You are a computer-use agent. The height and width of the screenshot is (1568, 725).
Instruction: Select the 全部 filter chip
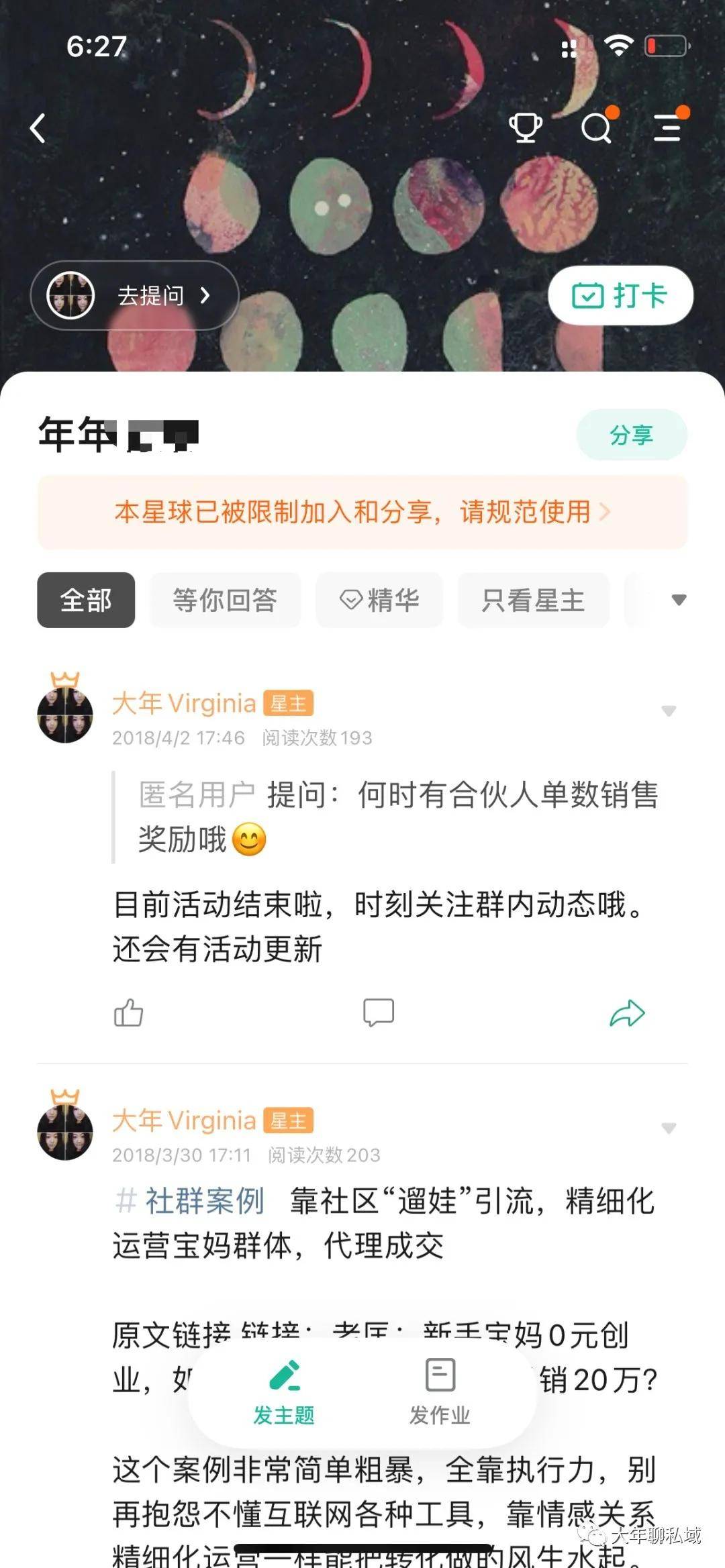[x=86, y=600]
